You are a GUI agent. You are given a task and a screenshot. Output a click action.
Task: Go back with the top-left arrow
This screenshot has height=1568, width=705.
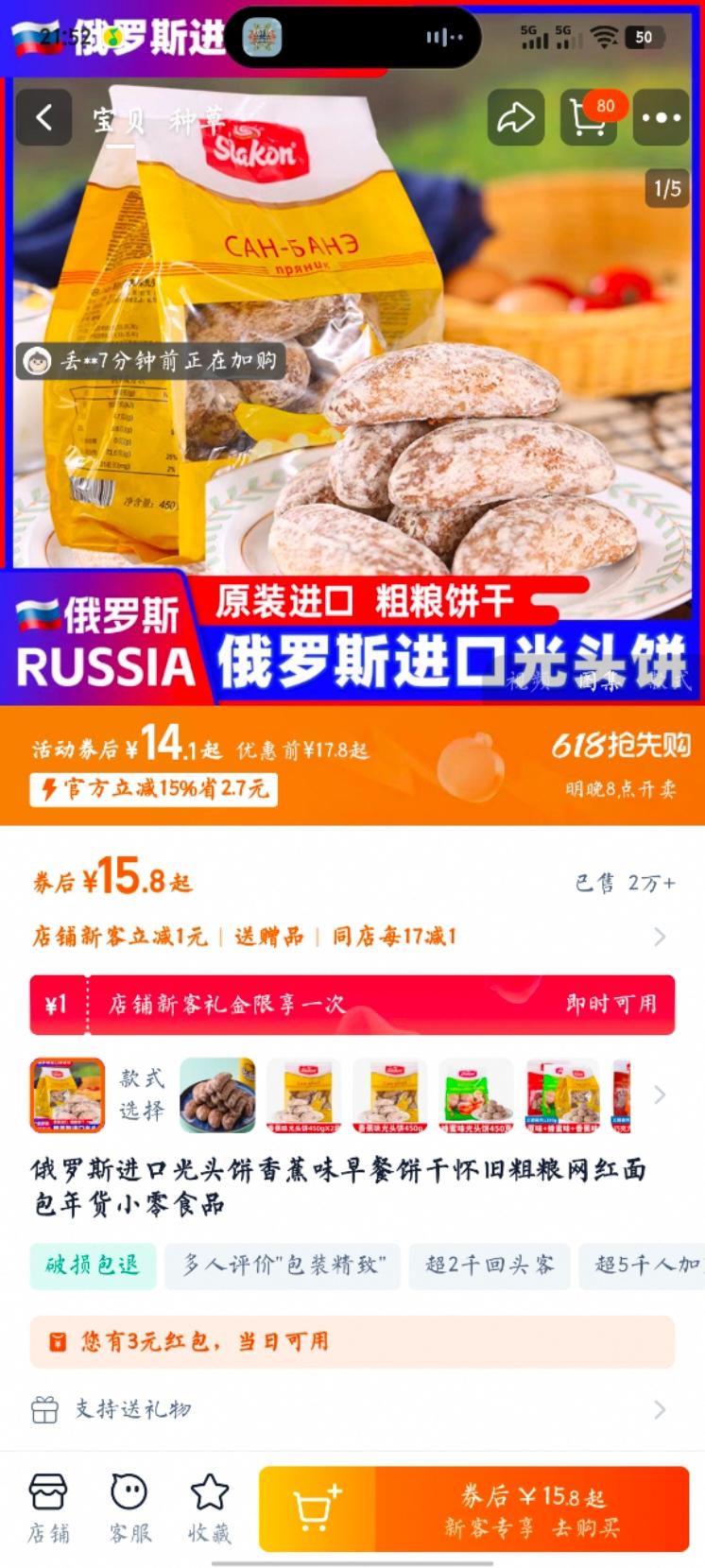point(43,118)
